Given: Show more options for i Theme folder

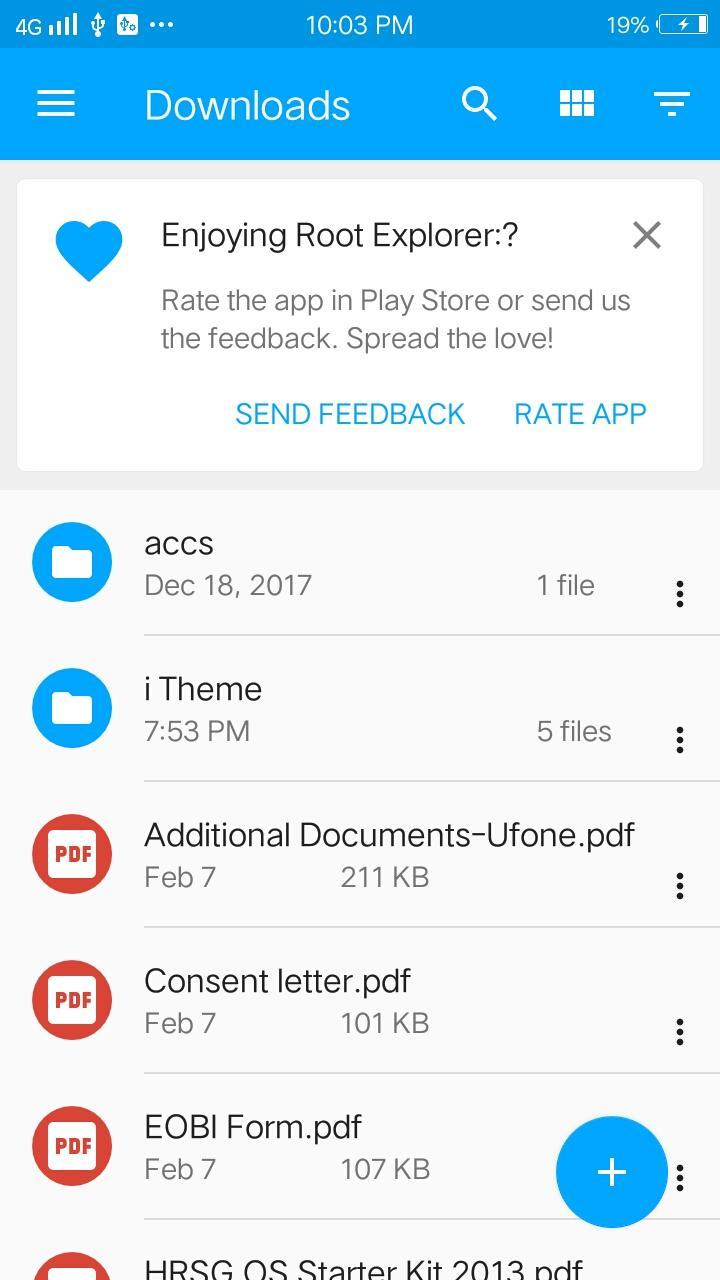Looking at the screenshot, I should 680,740.
